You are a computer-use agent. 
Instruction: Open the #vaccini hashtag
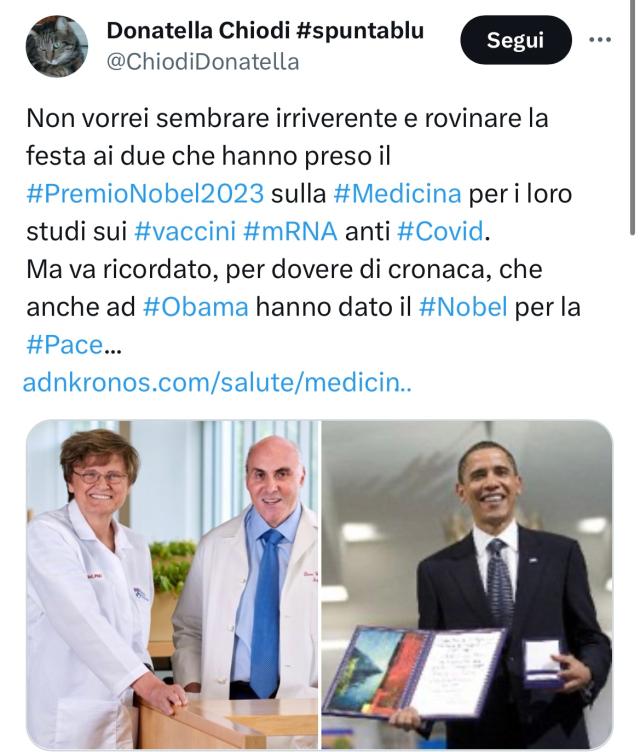click(184, 231)
